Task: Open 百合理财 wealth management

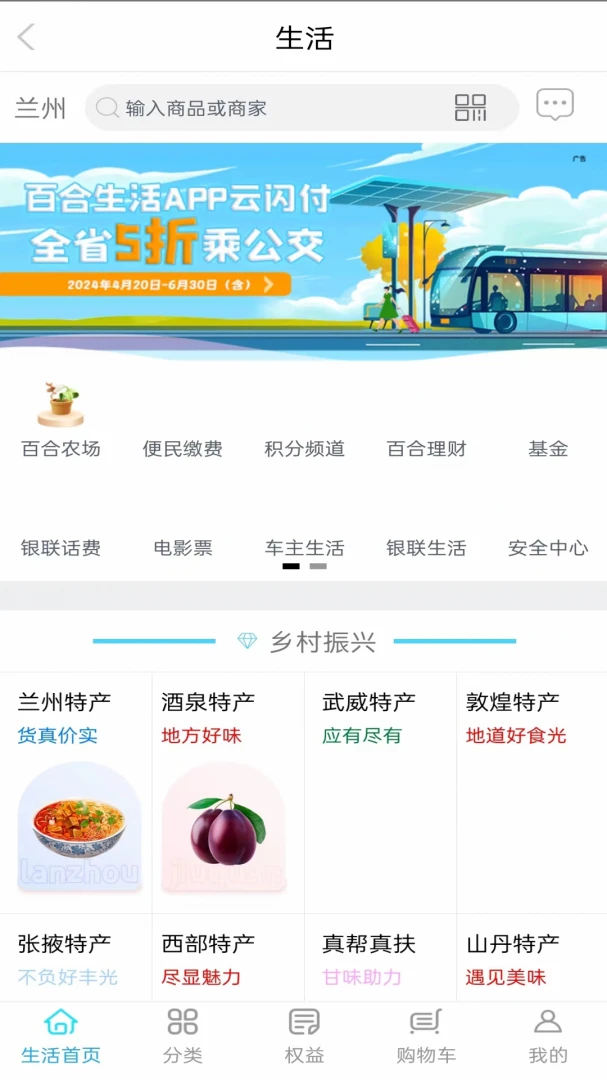Action: pyautogui.click(x=427, y=448)
